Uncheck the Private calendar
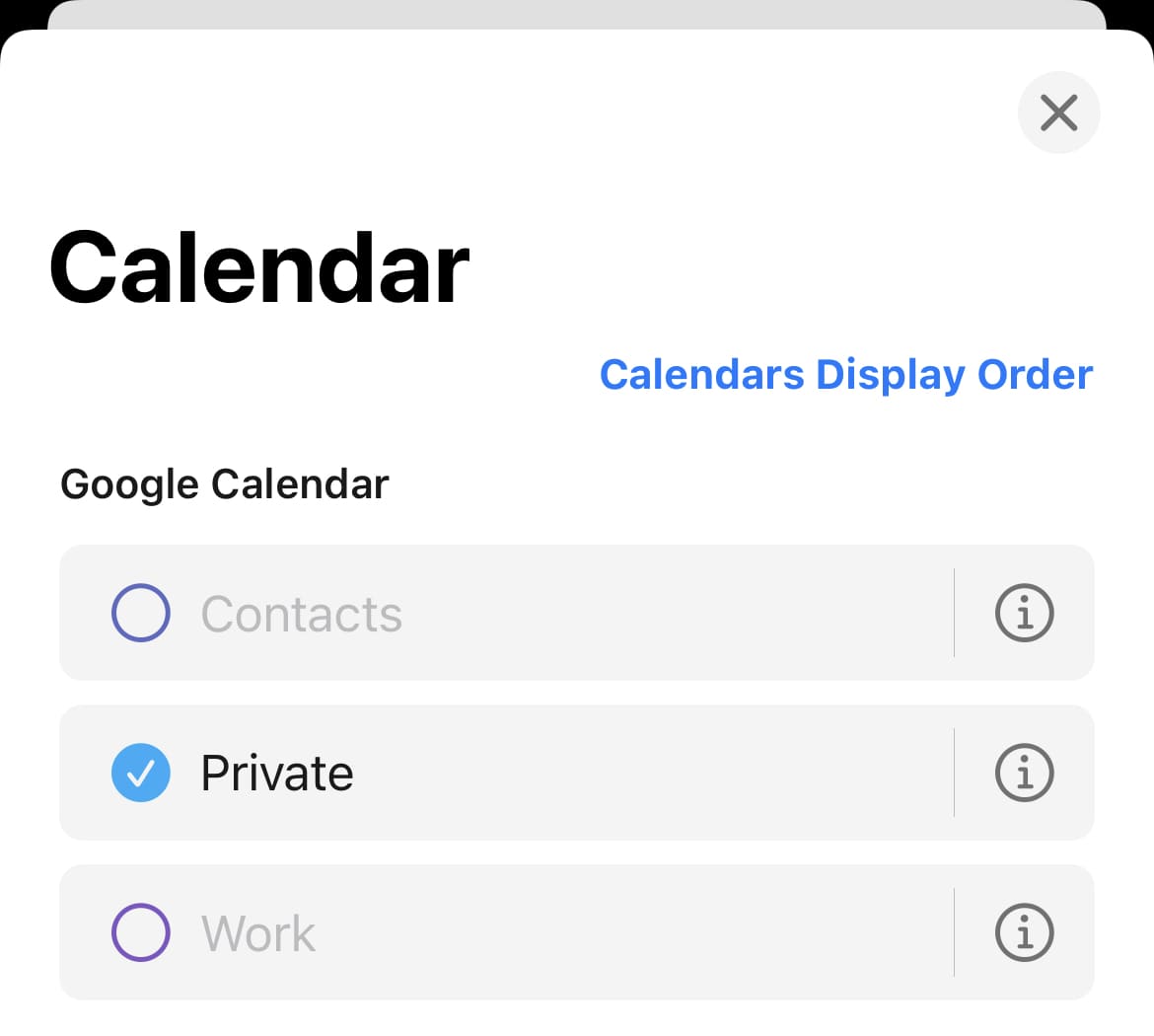 pos(141,773)
